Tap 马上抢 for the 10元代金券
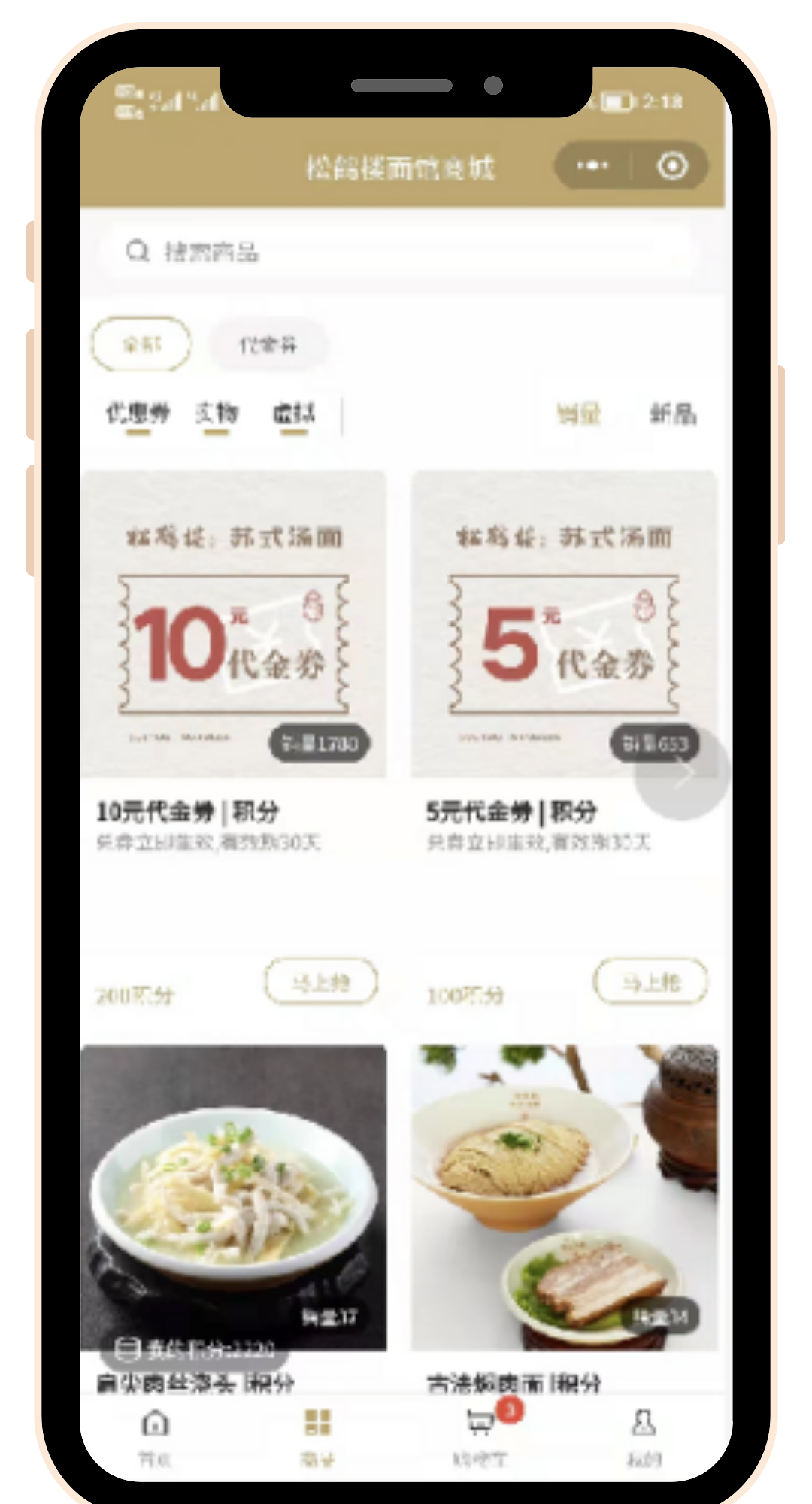This screenshot has width=812, height=1504. pos(321,982)
